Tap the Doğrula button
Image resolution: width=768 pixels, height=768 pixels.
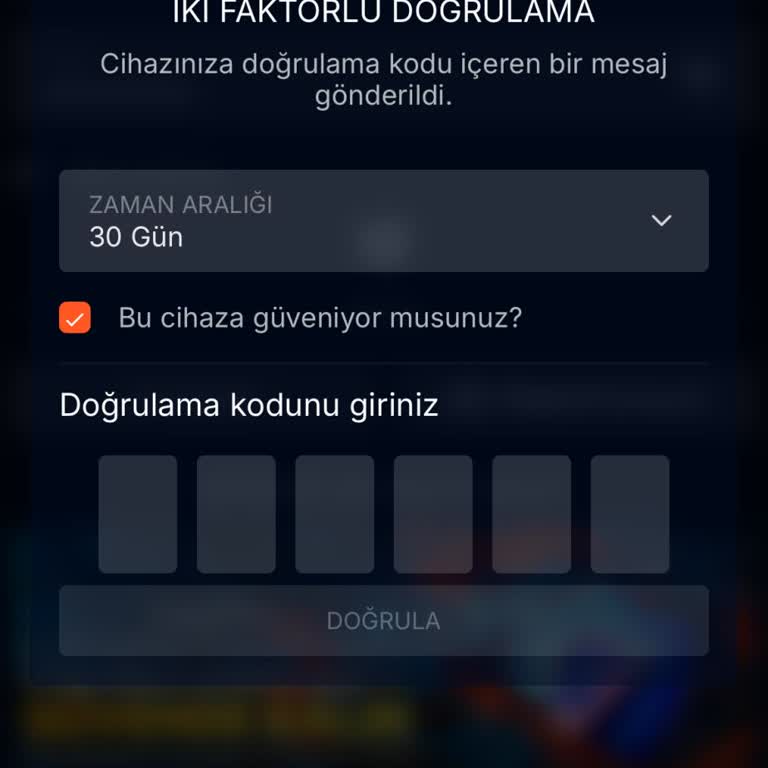384,621
